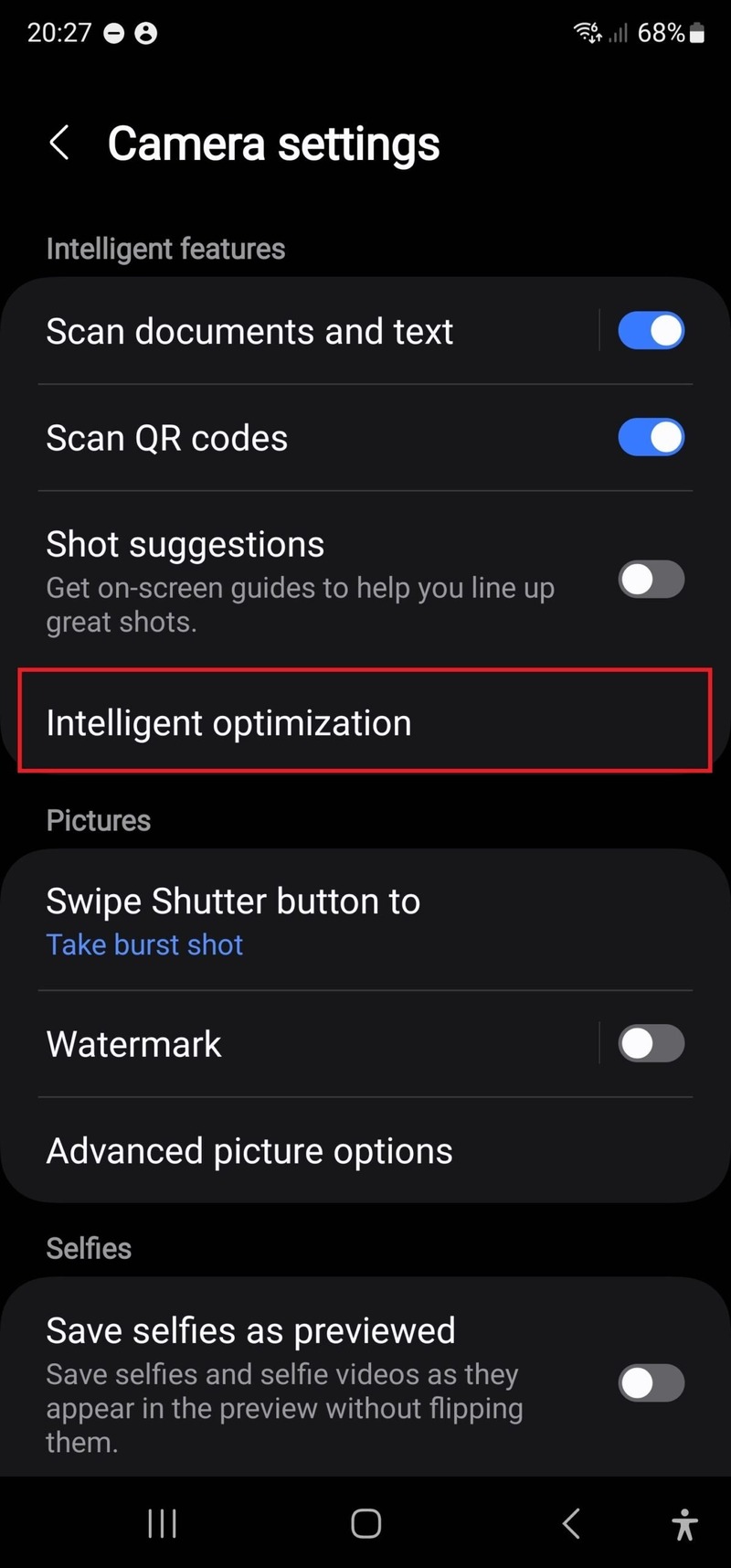Turn on the Watermark switch
Viewport: 731px width, 1568px height.
click(651, 1044)
